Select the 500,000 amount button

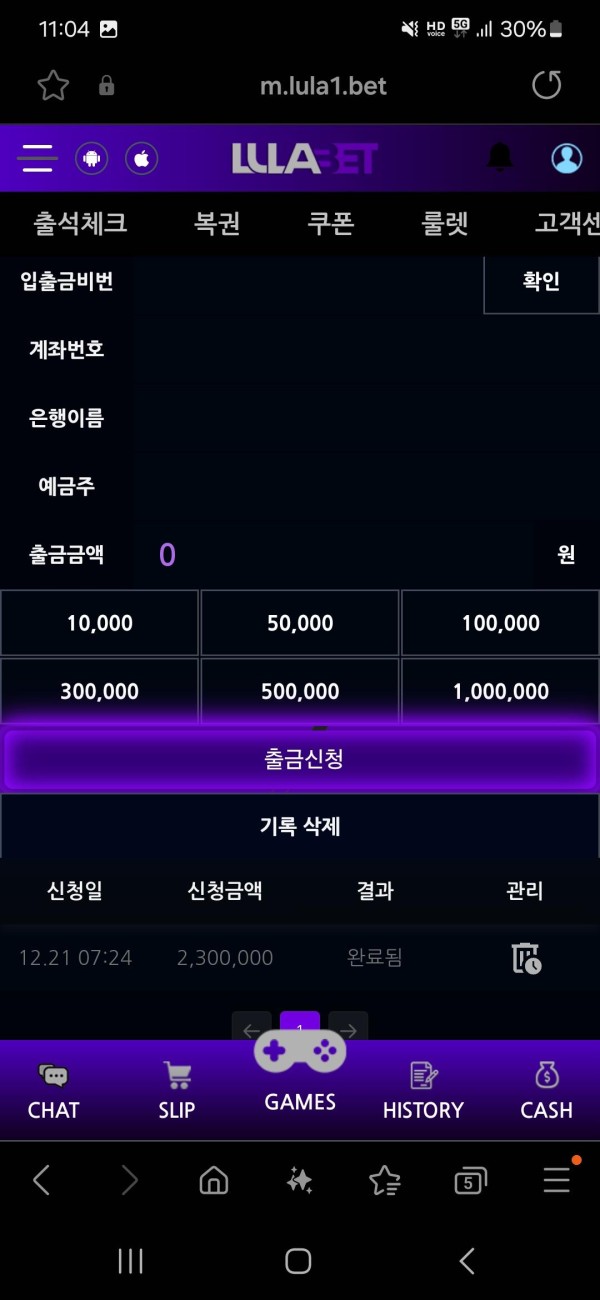pos(300,691)
